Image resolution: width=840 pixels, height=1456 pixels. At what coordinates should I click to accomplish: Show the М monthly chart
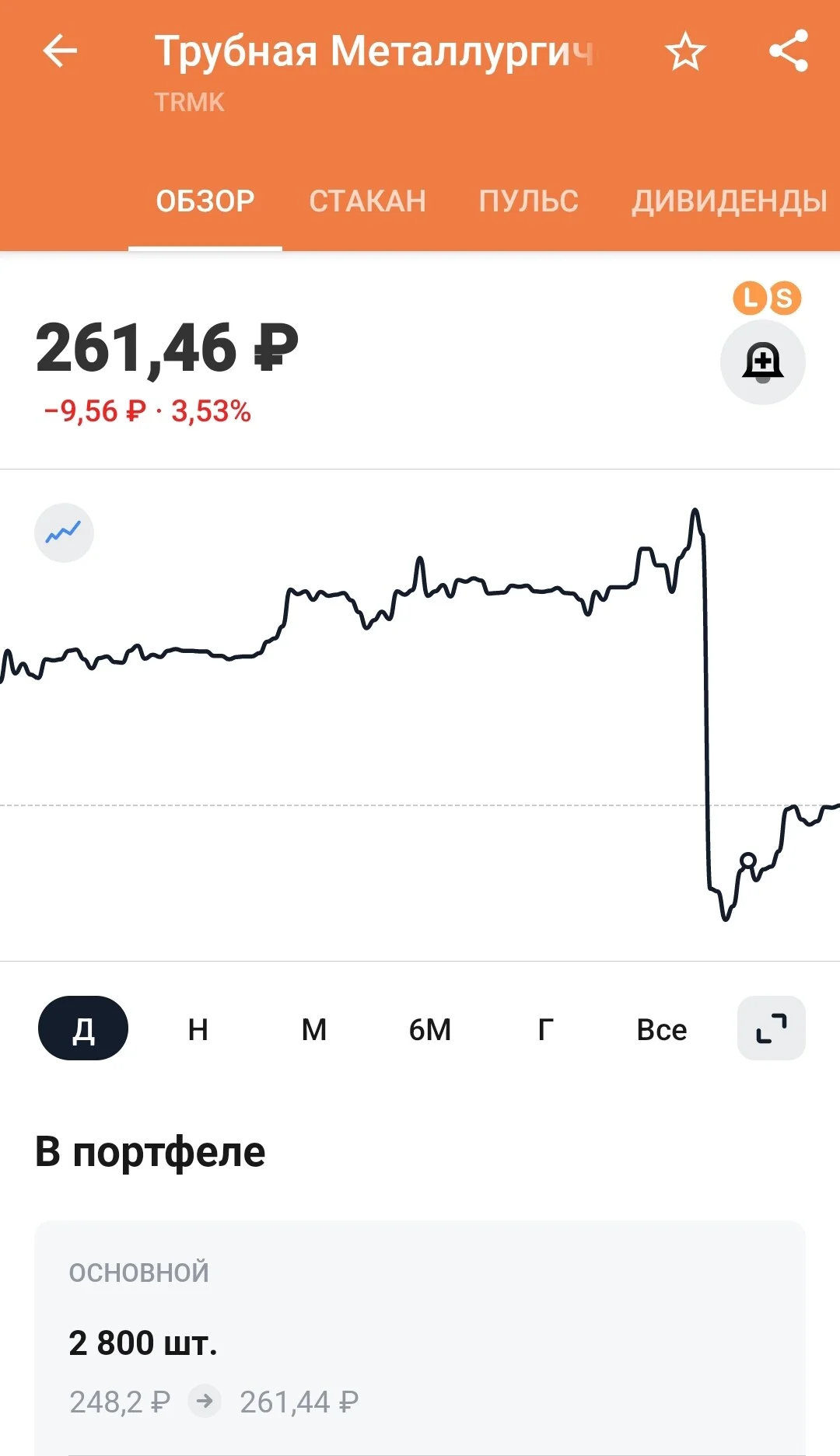pyautogui.click(x=314, y=1029)
